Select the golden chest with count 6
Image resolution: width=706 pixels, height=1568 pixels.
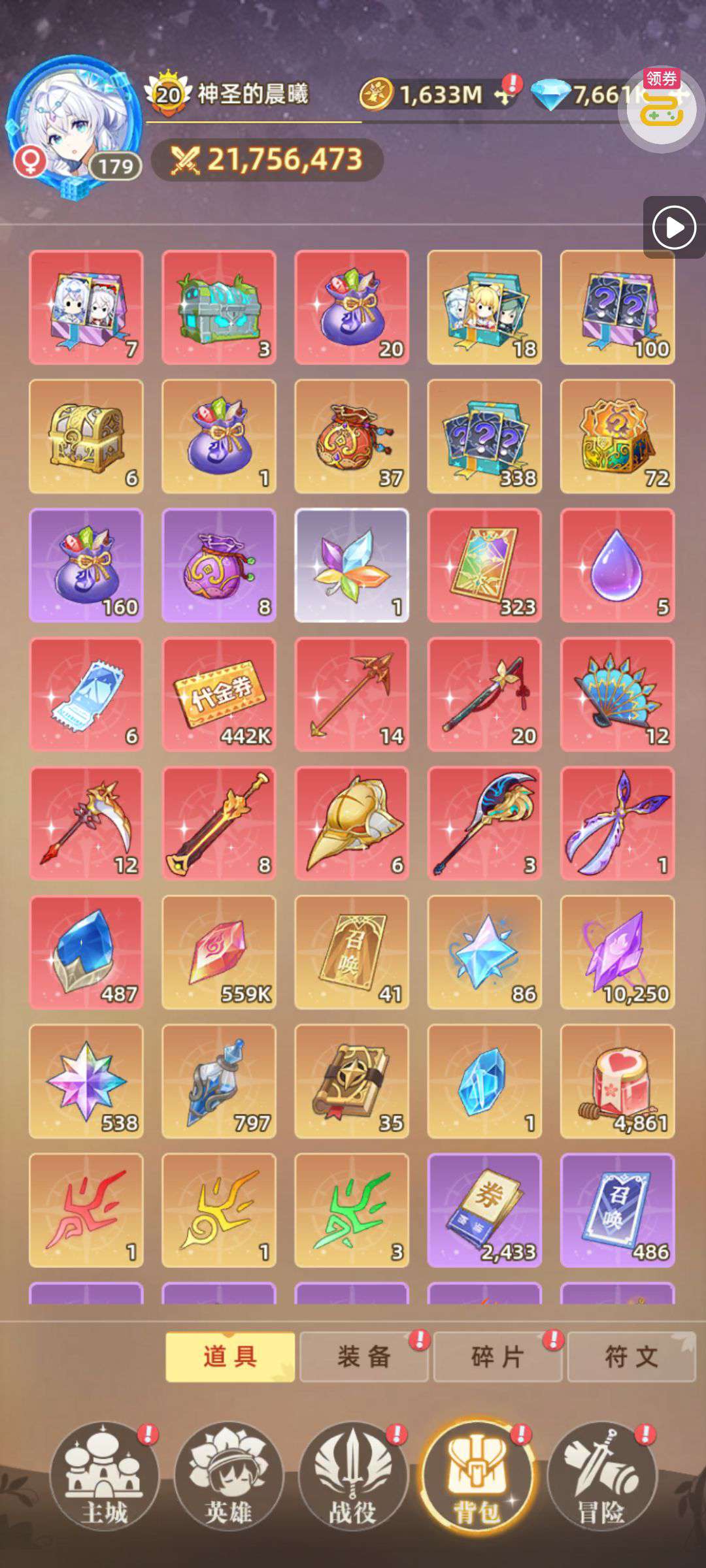(86, 436)
